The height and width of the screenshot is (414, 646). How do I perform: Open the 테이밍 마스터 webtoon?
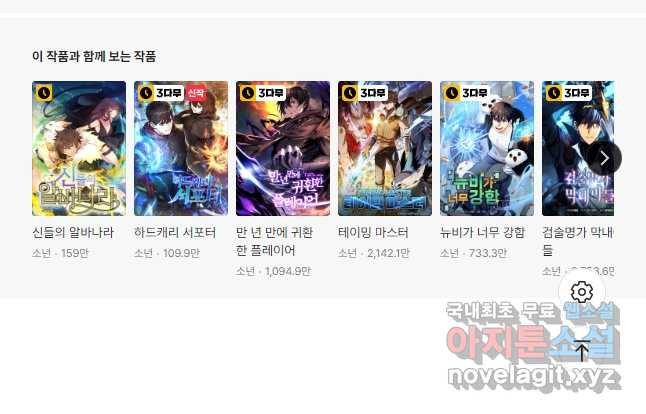pyautogui.click(x=385, y=149)
